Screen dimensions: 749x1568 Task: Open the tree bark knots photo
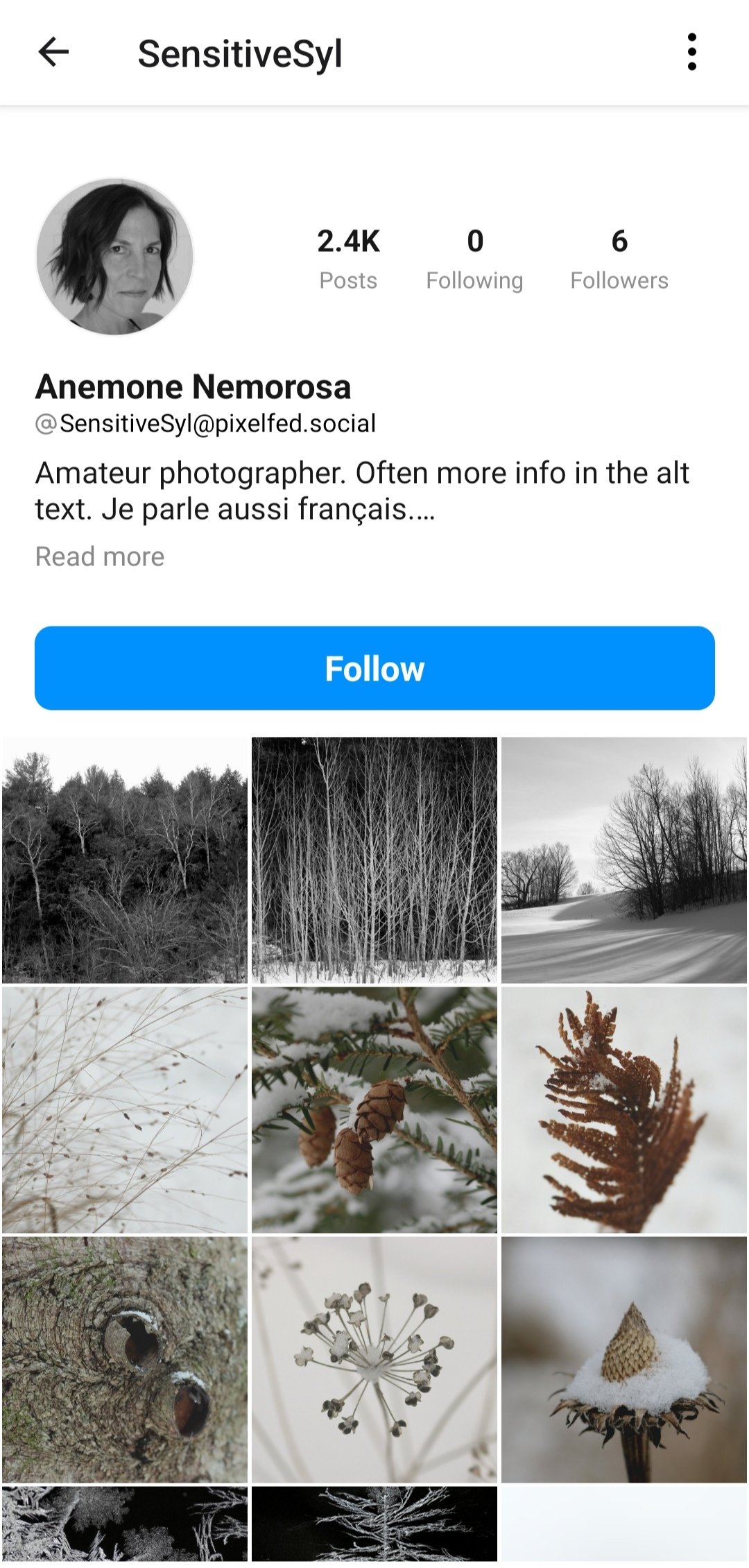pos(125,1360)
